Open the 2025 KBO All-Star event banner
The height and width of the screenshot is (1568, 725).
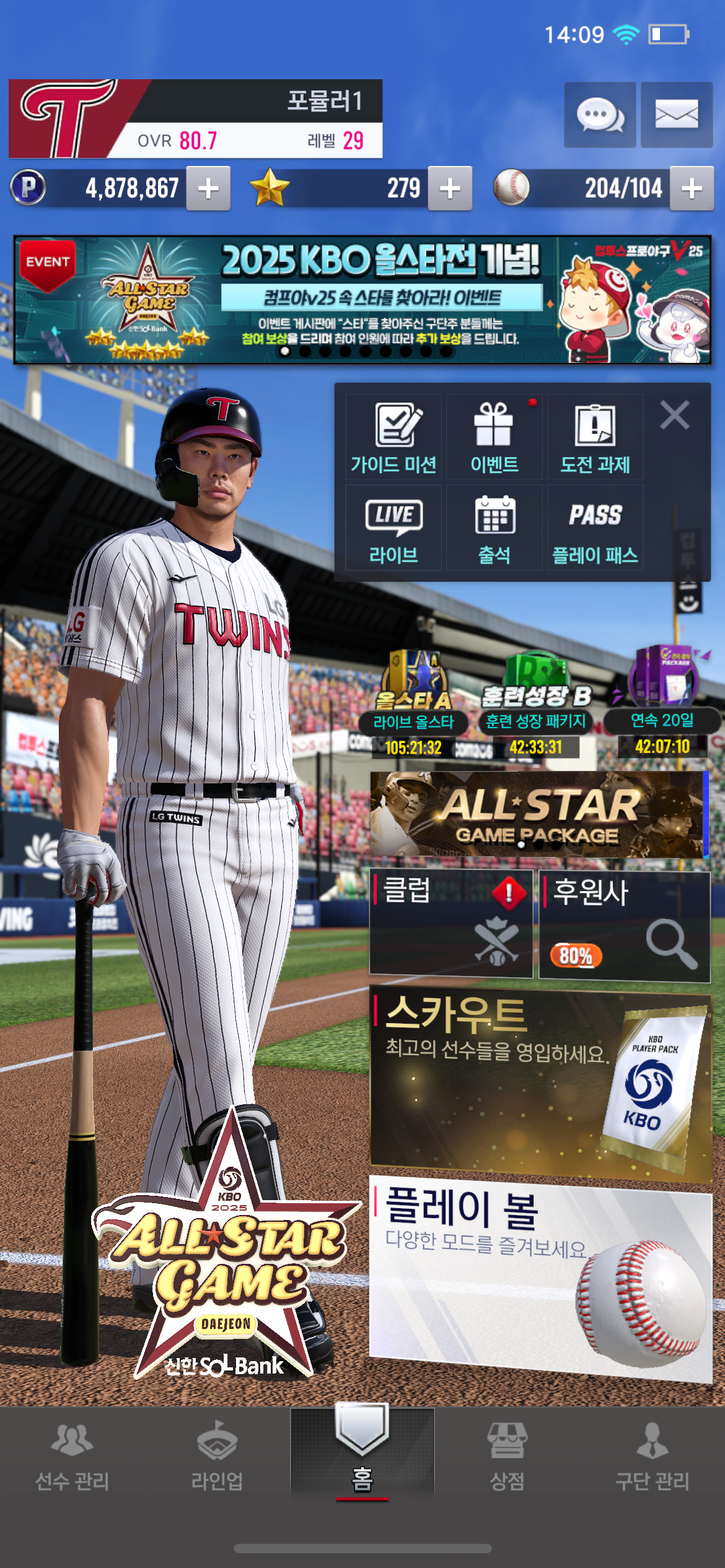pyautogui.click(x=362, y=300)
